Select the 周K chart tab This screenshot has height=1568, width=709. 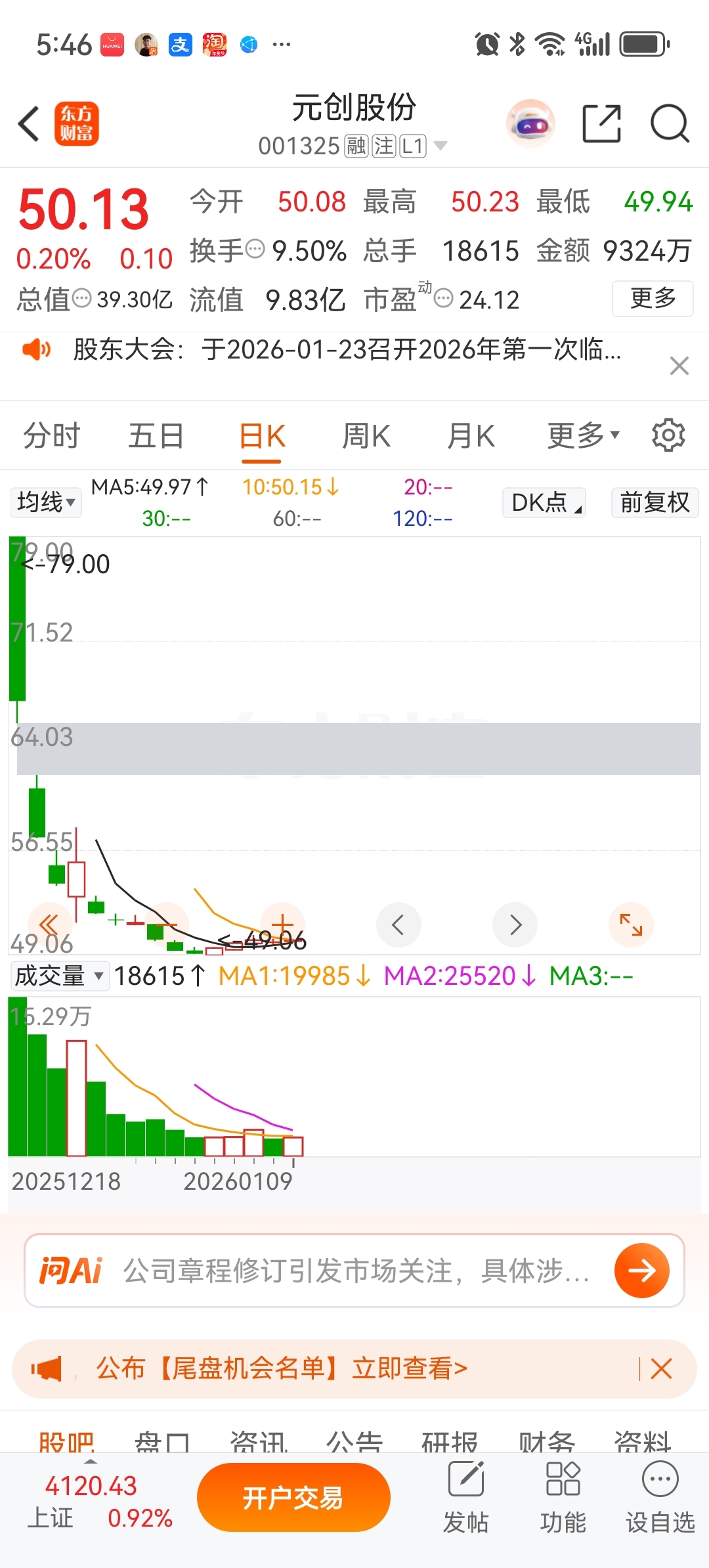click(366, 436)
